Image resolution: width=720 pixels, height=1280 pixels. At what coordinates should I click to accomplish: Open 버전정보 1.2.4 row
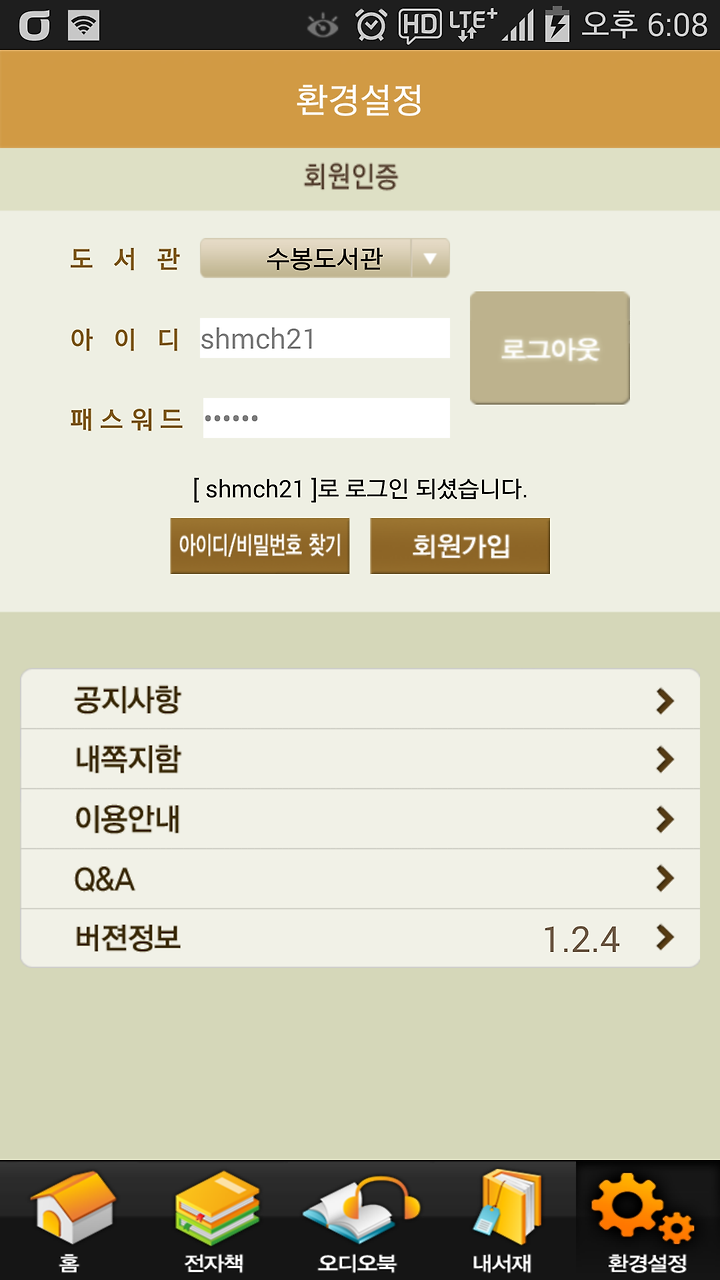[360, 938]
